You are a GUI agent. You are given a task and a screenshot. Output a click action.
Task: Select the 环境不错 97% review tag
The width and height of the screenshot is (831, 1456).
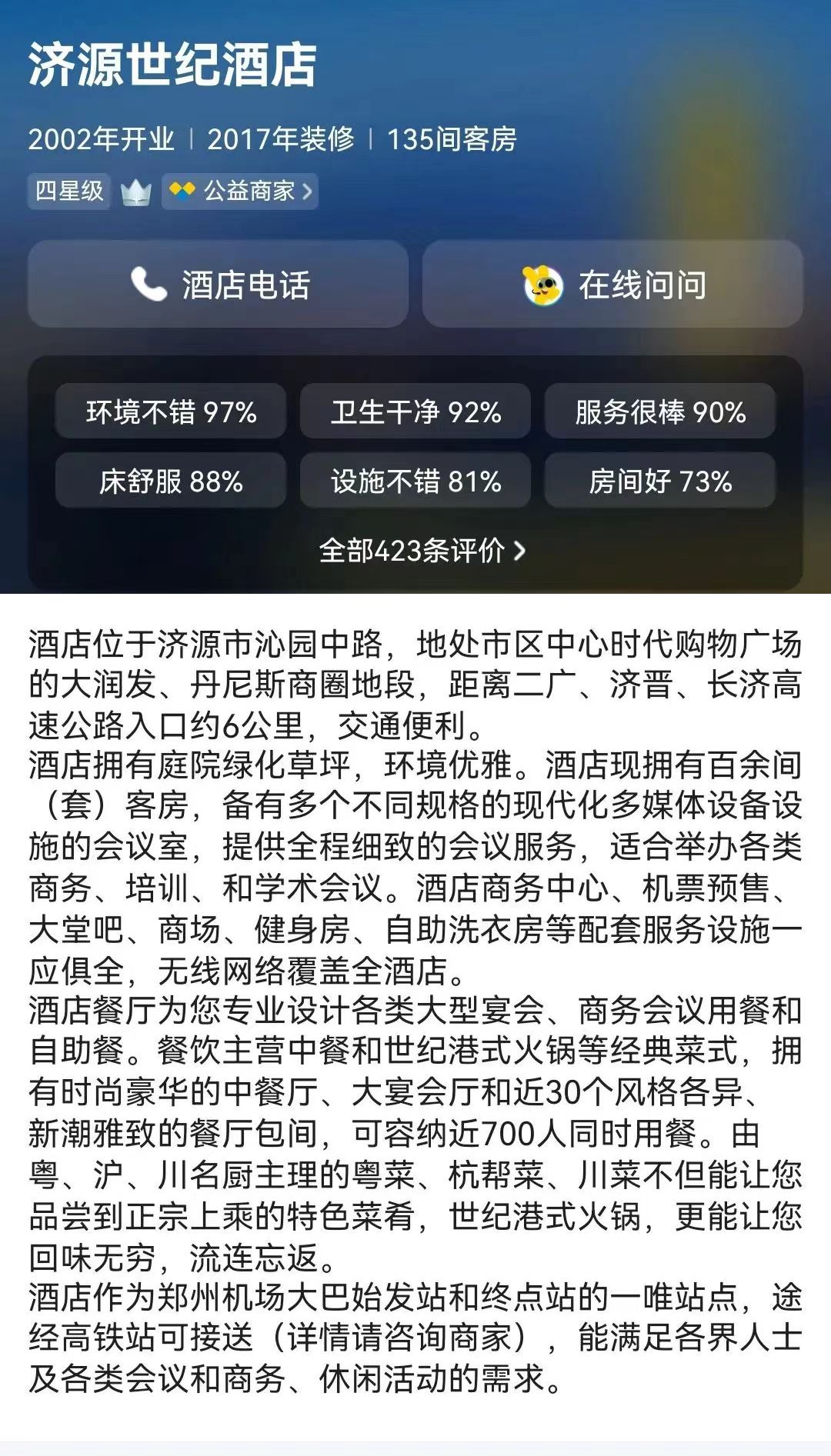coord(171,411)
